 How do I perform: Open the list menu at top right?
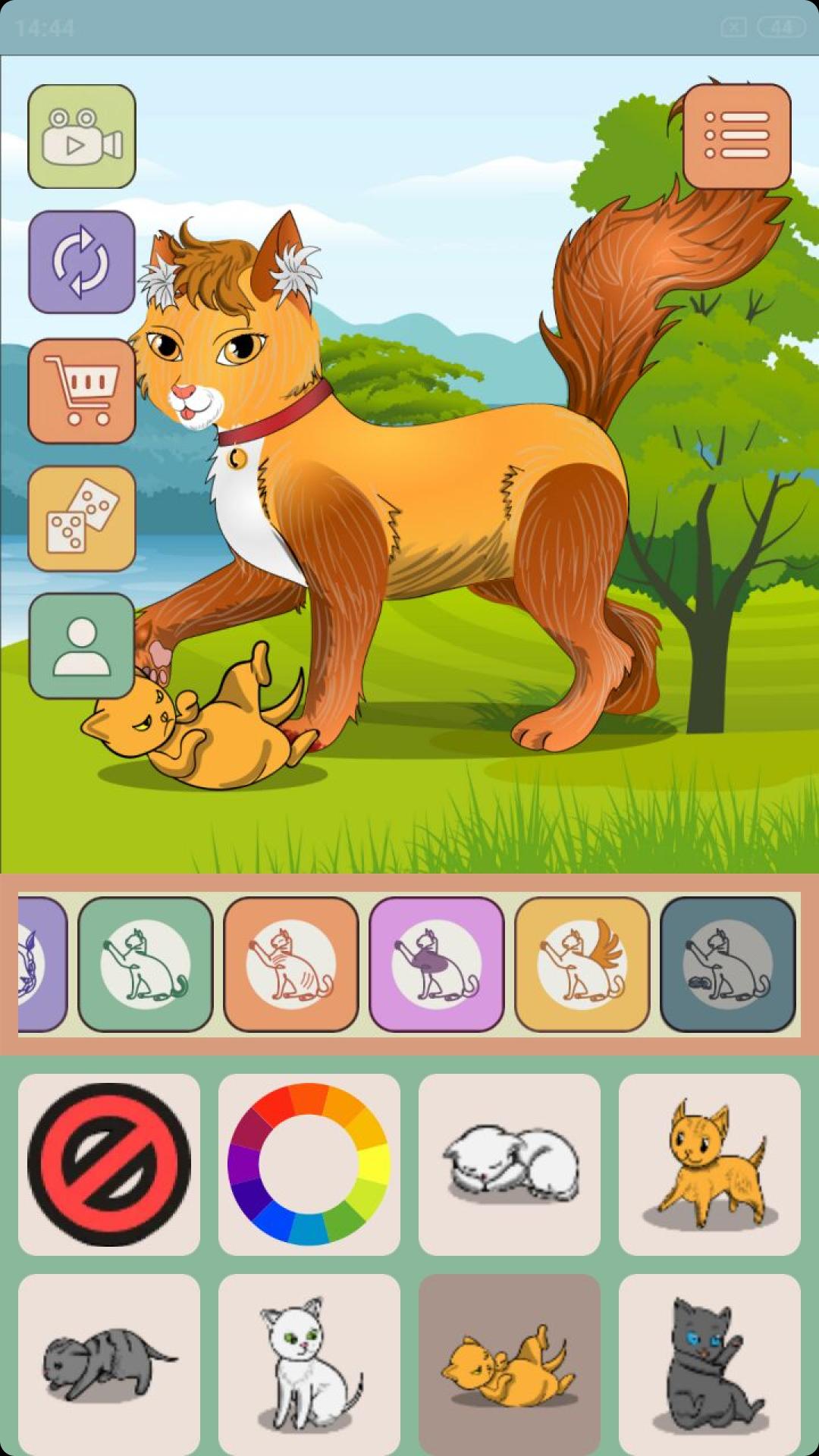pos(737,136)
